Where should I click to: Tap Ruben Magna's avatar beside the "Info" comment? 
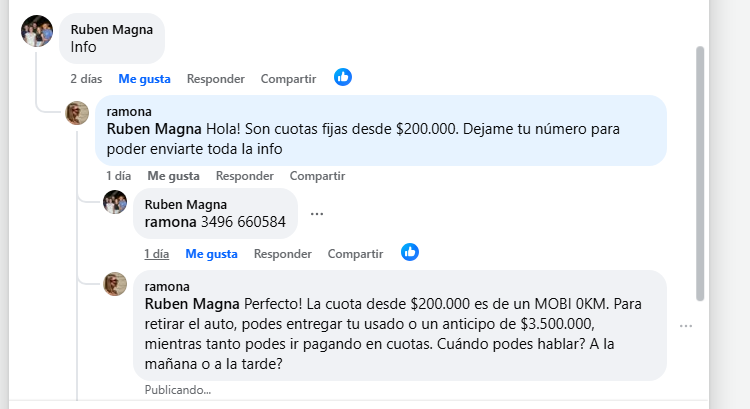click(x=37, y=31)
